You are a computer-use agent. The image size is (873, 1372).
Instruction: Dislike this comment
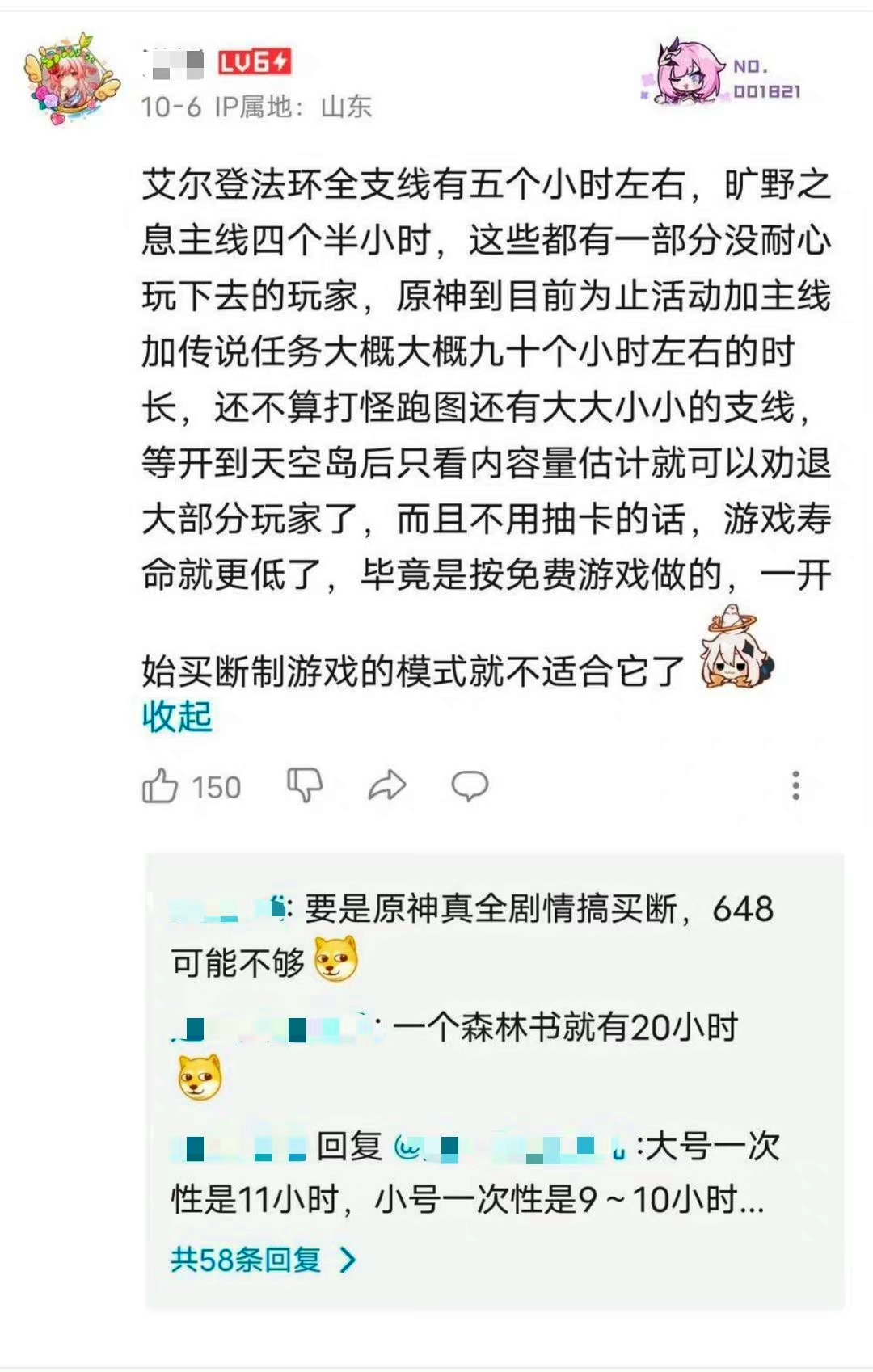pyautogui.click(x=305, y=785)
